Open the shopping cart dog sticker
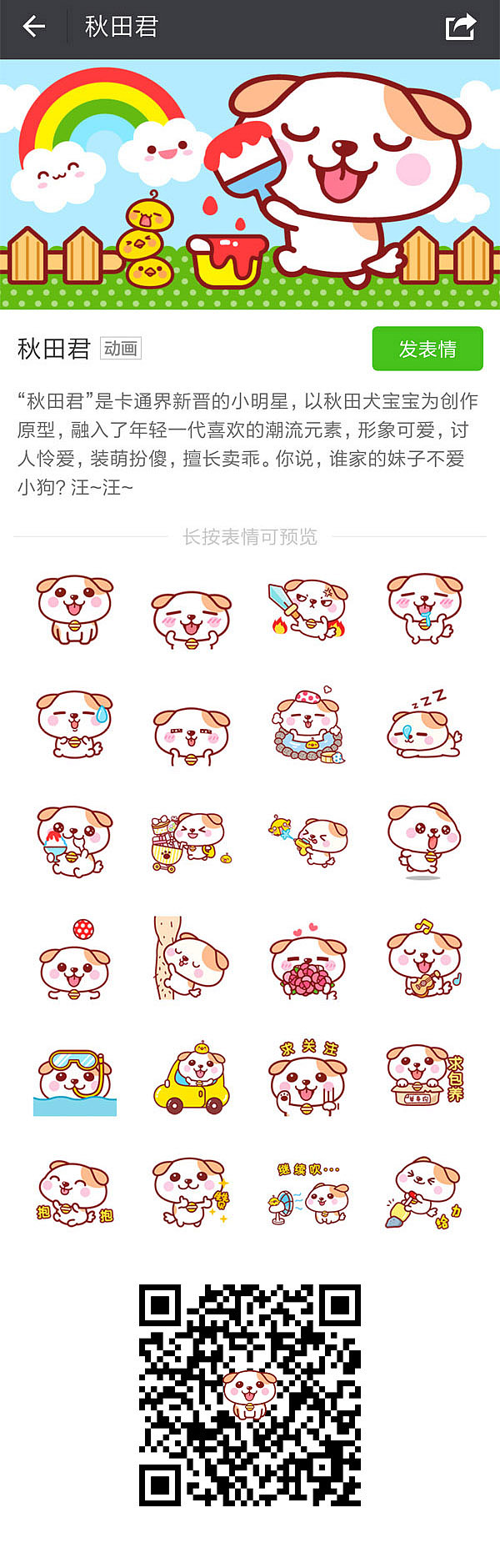Screen dimensions: 500x1568 [192, 842]
